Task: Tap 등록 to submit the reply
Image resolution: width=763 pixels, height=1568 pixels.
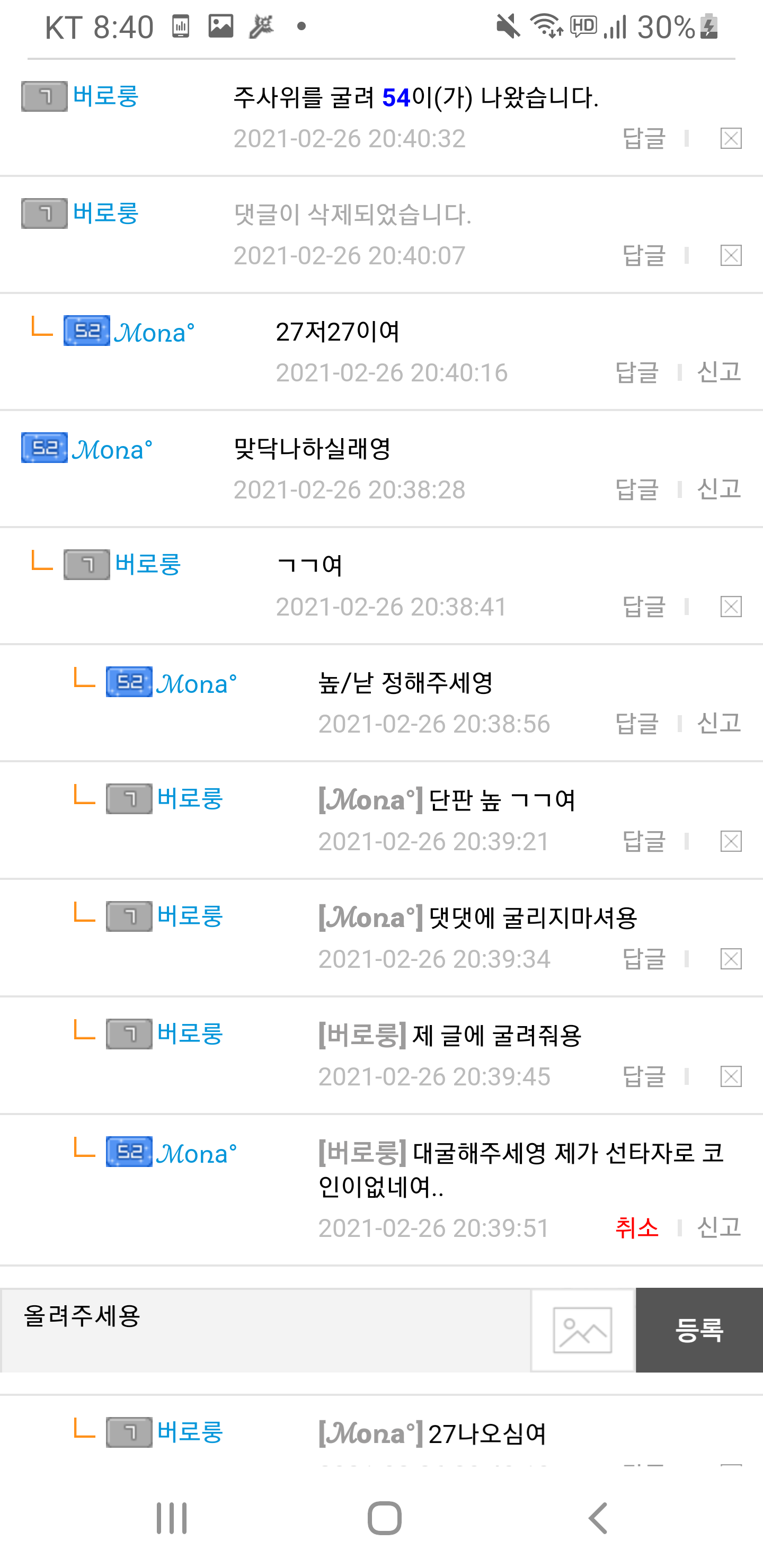Action: click(698, 1330)
